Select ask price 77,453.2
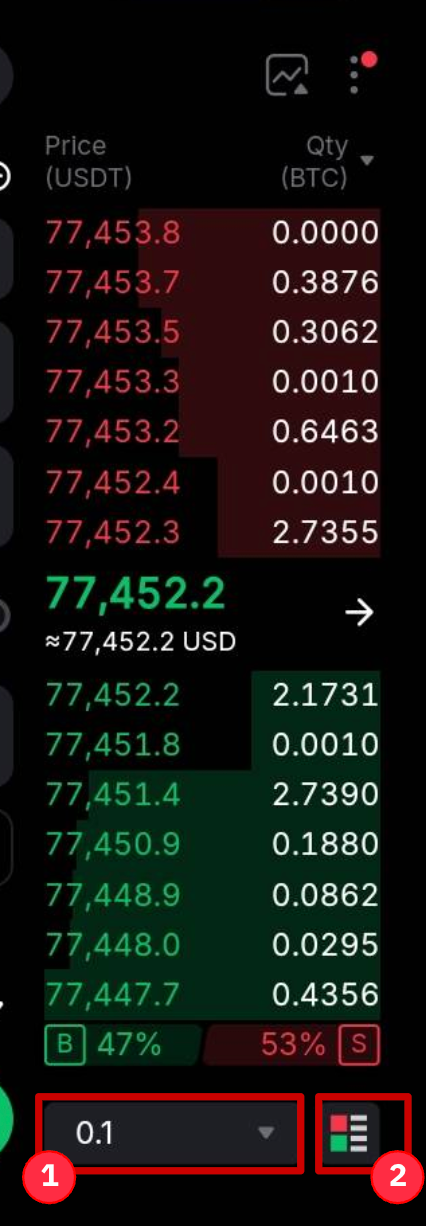Screen dimensions: 426x1226 [113, 432]
